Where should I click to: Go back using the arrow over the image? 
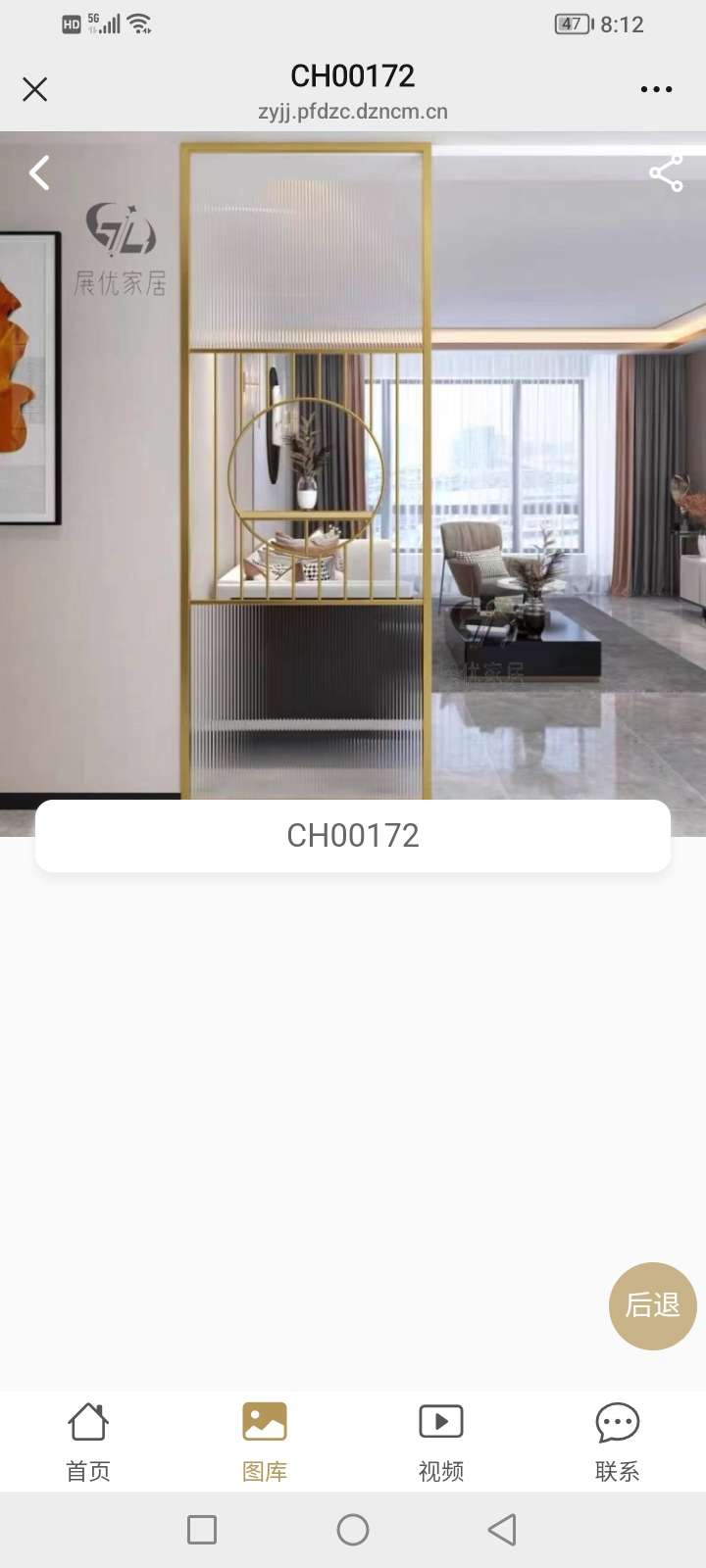tap(39, 173)
